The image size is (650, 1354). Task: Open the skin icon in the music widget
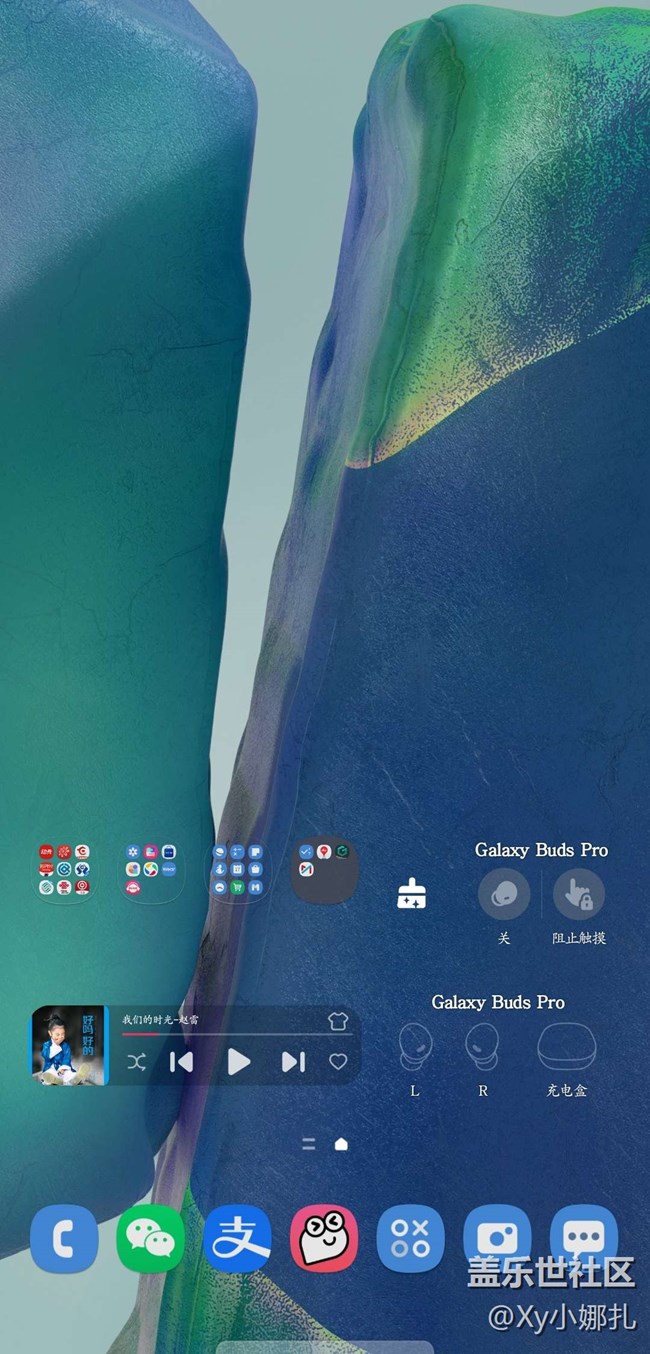337,1020
